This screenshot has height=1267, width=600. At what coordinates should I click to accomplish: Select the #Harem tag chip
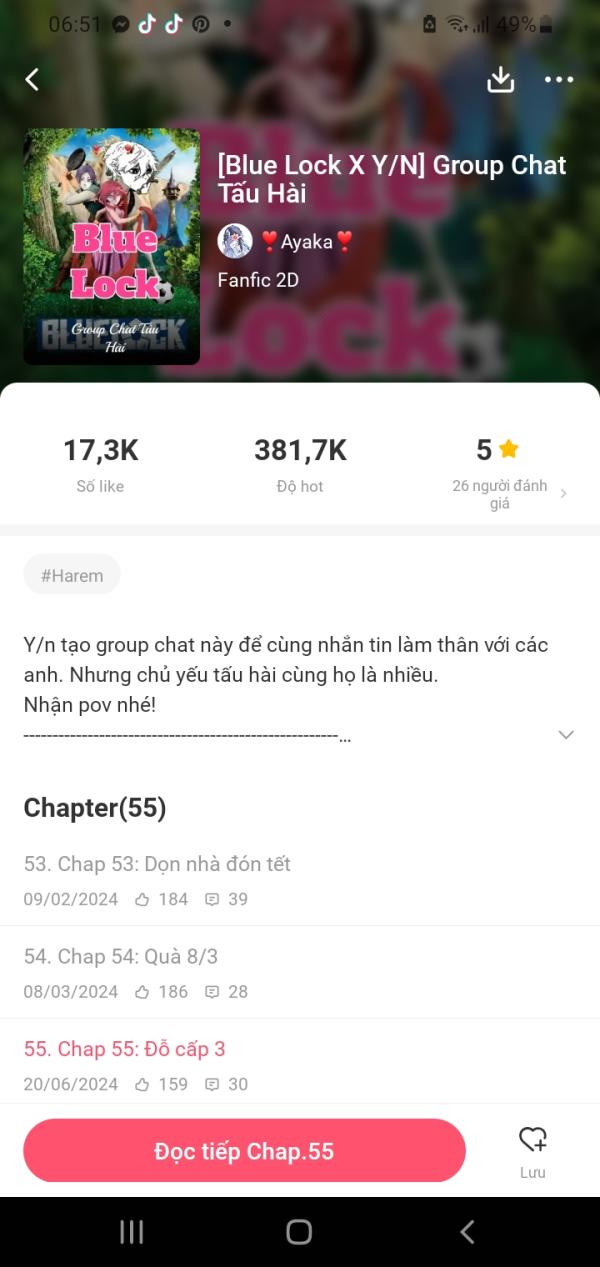72,575
